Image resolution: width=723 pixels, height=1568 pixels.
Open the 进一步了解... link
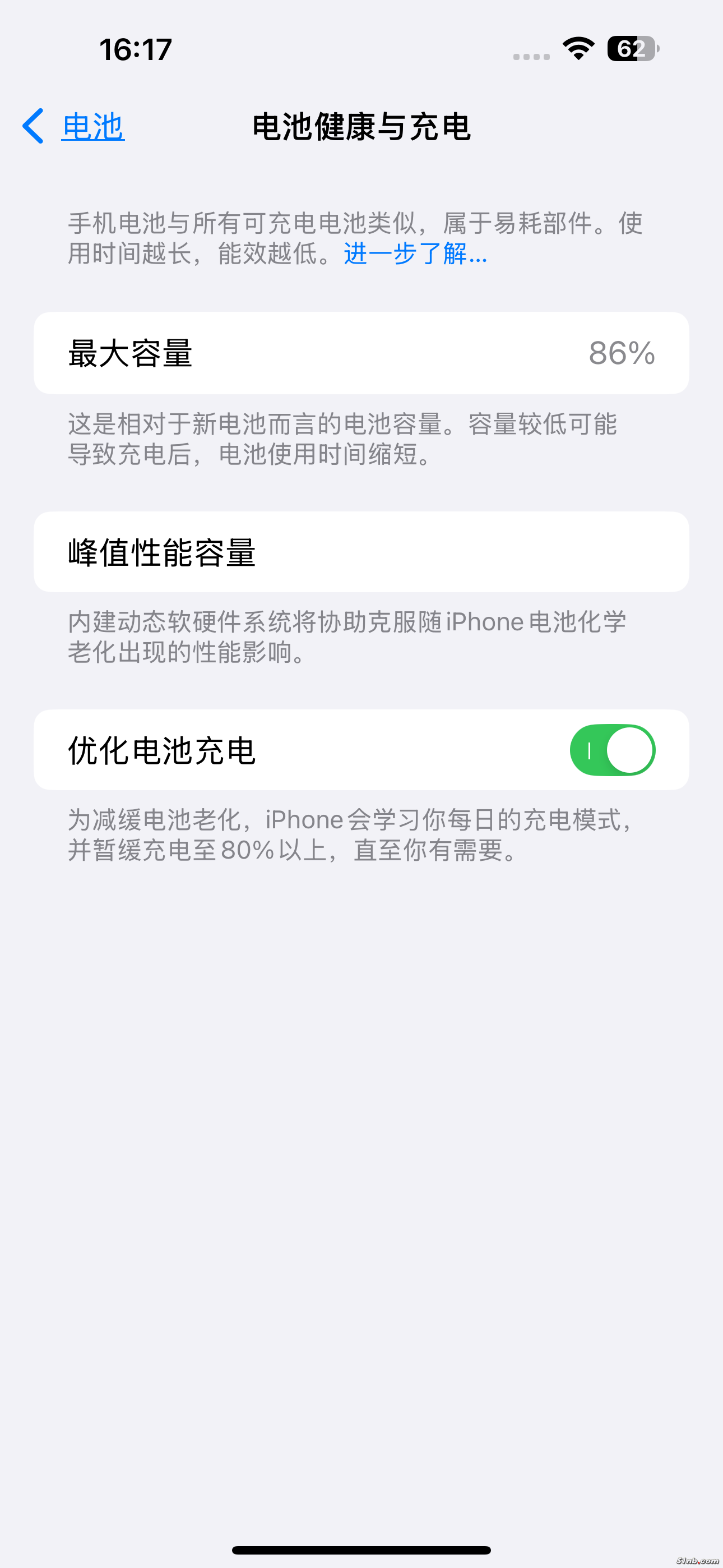[415, 253]
